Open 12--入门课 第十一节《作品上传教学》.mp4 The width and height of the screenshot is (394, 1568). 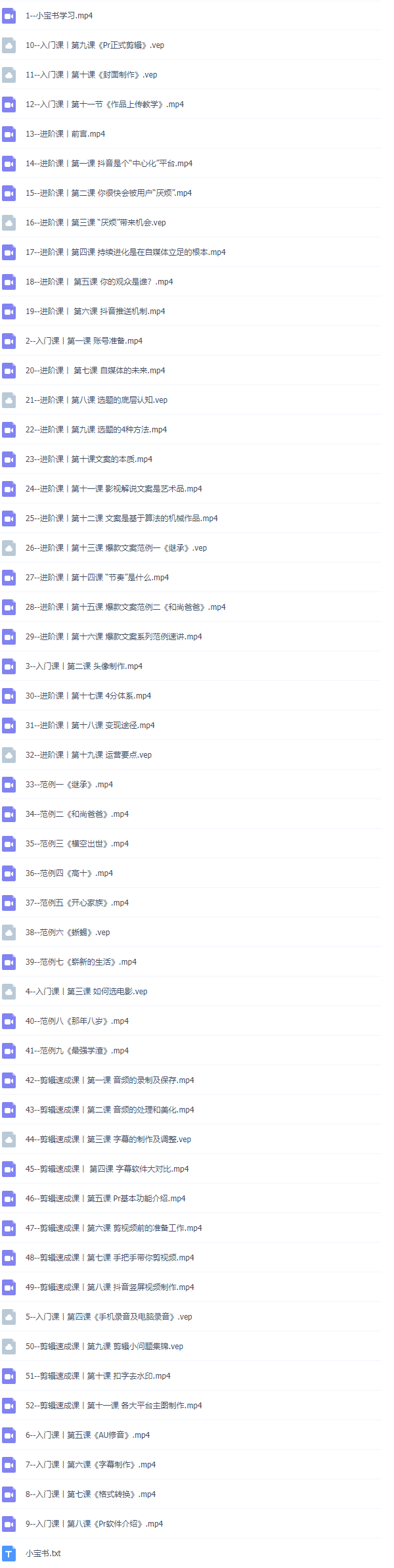104,104
